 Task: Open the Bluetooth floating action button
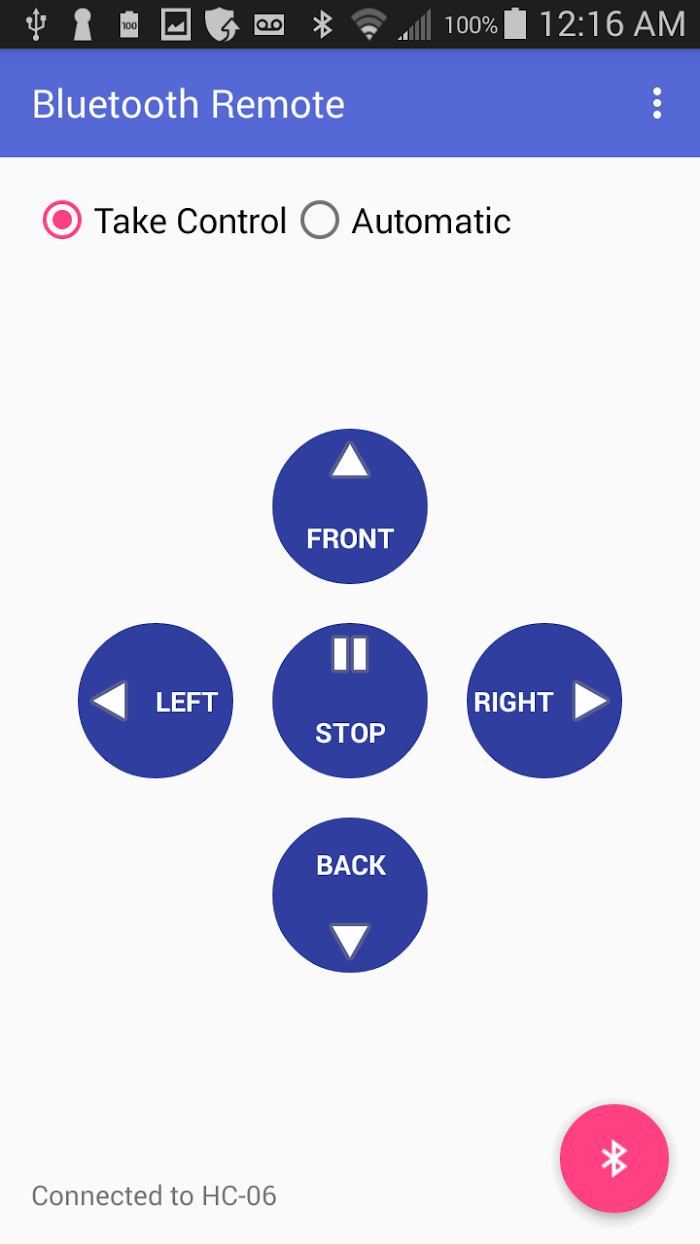tap(614, 1158)
